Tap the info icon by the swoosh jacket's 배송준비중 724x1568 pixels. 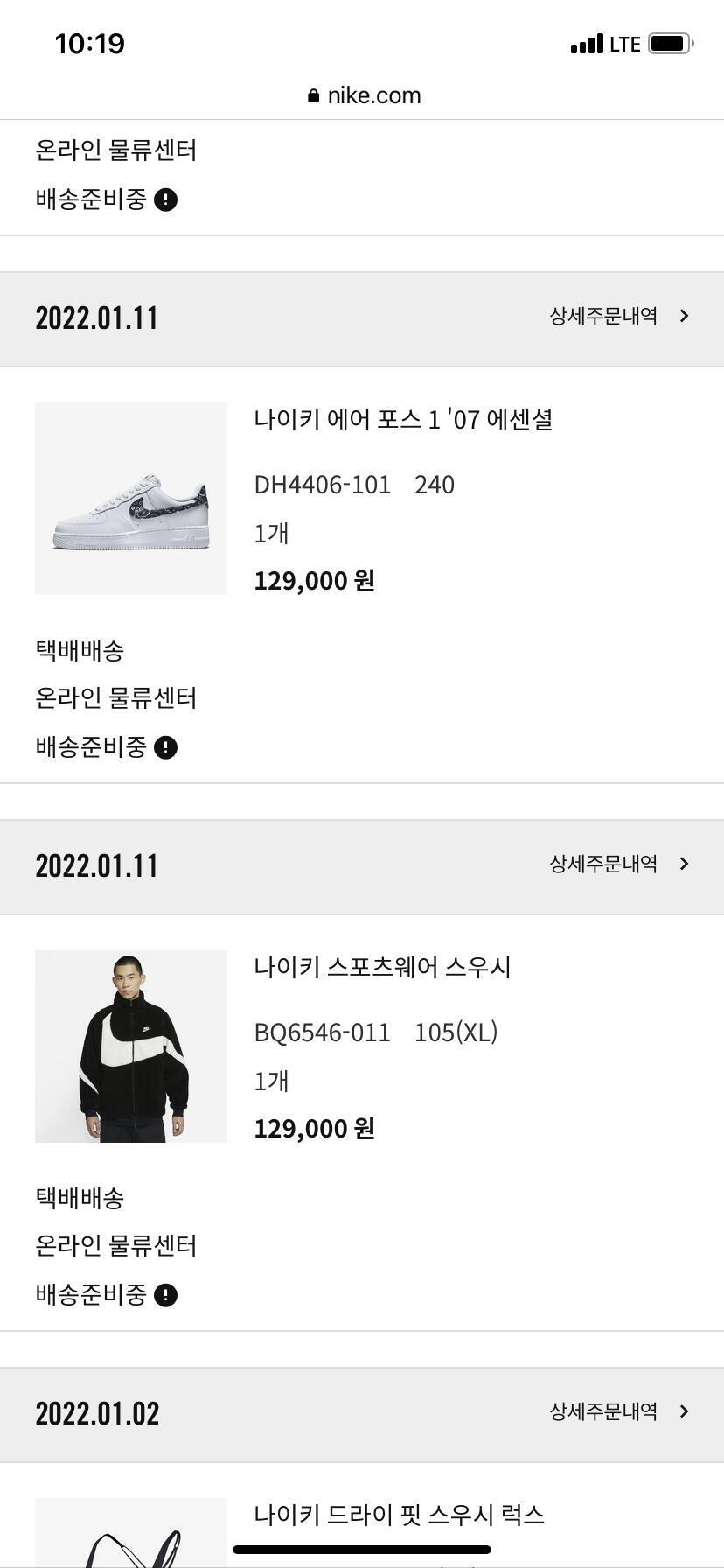point(165,1295)
